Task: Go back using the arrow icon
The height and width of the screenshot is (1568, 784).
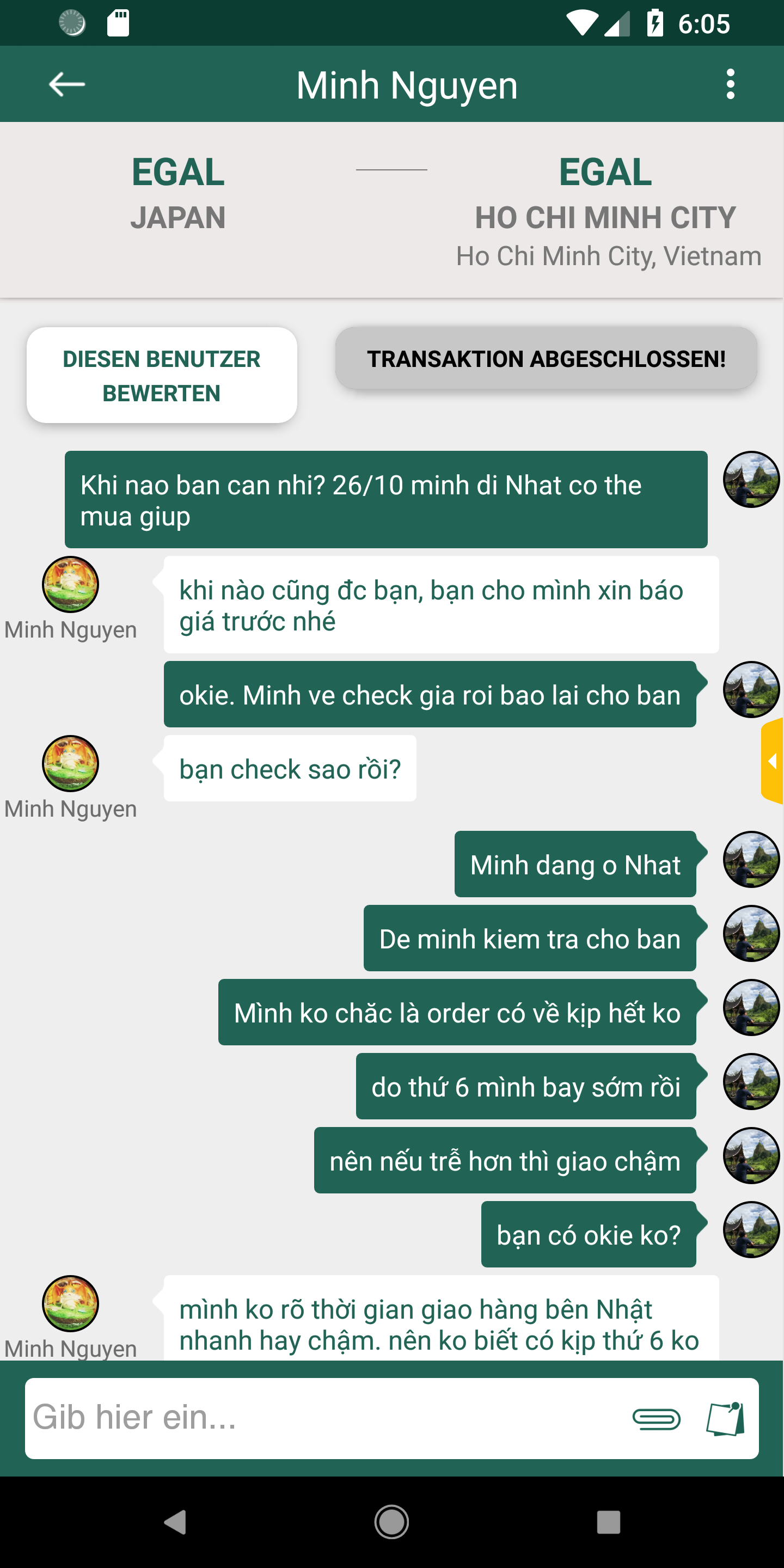Action: 66,84
